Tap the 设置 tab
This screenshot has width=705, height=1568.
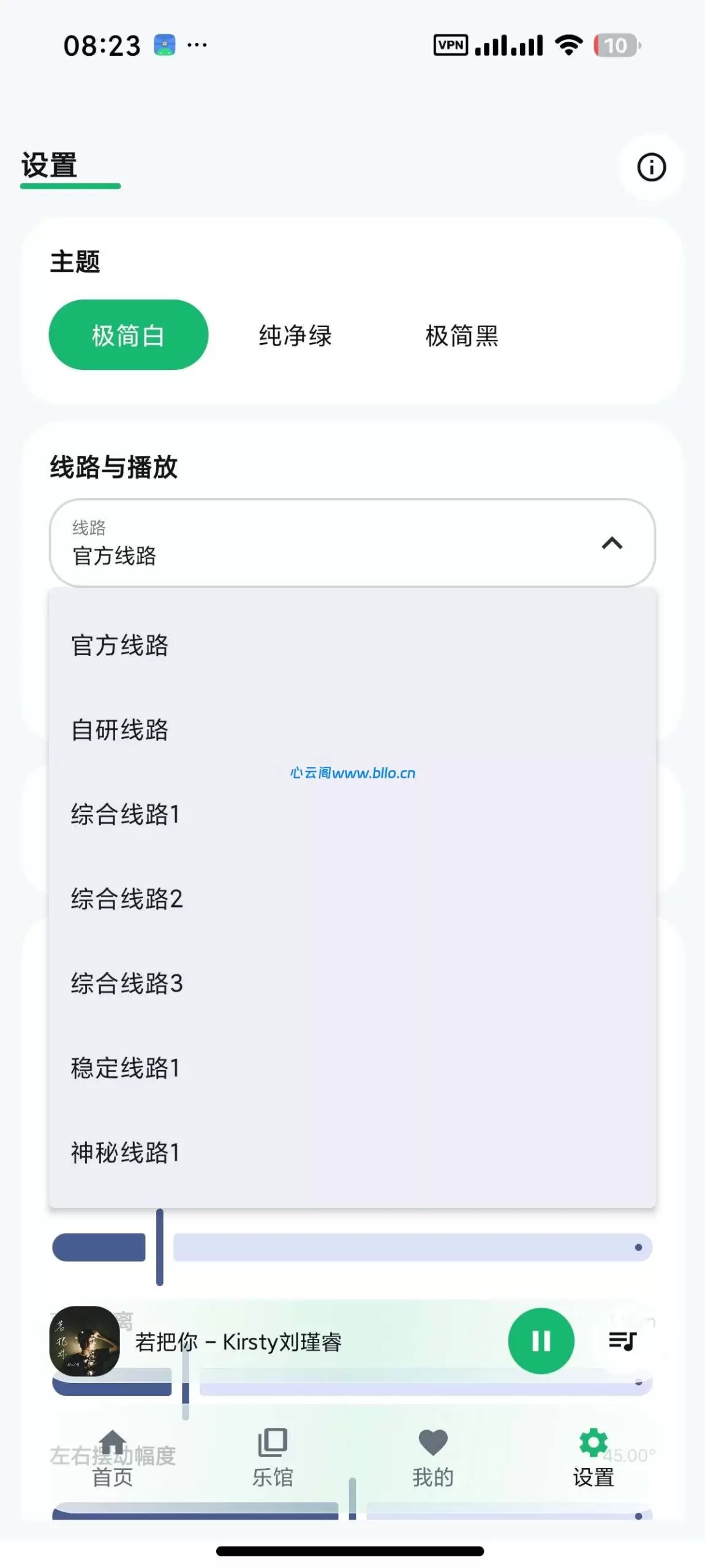click(593, 1458)
